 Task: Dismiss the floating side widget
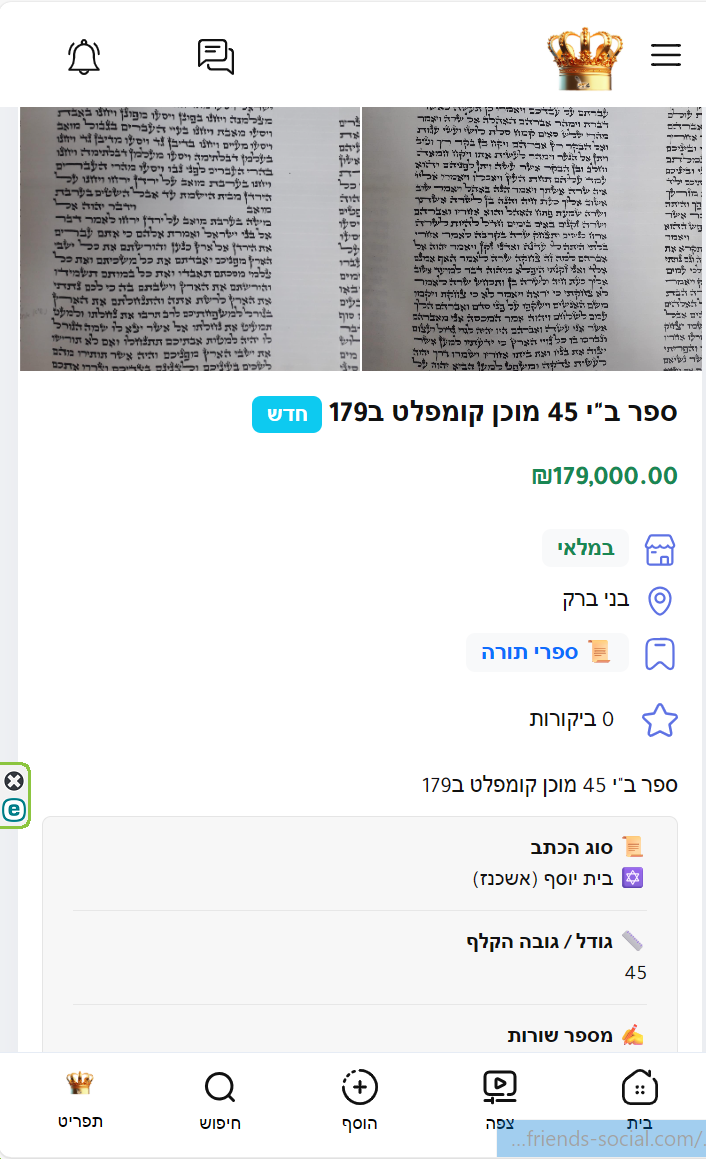[x=14, y=781]
